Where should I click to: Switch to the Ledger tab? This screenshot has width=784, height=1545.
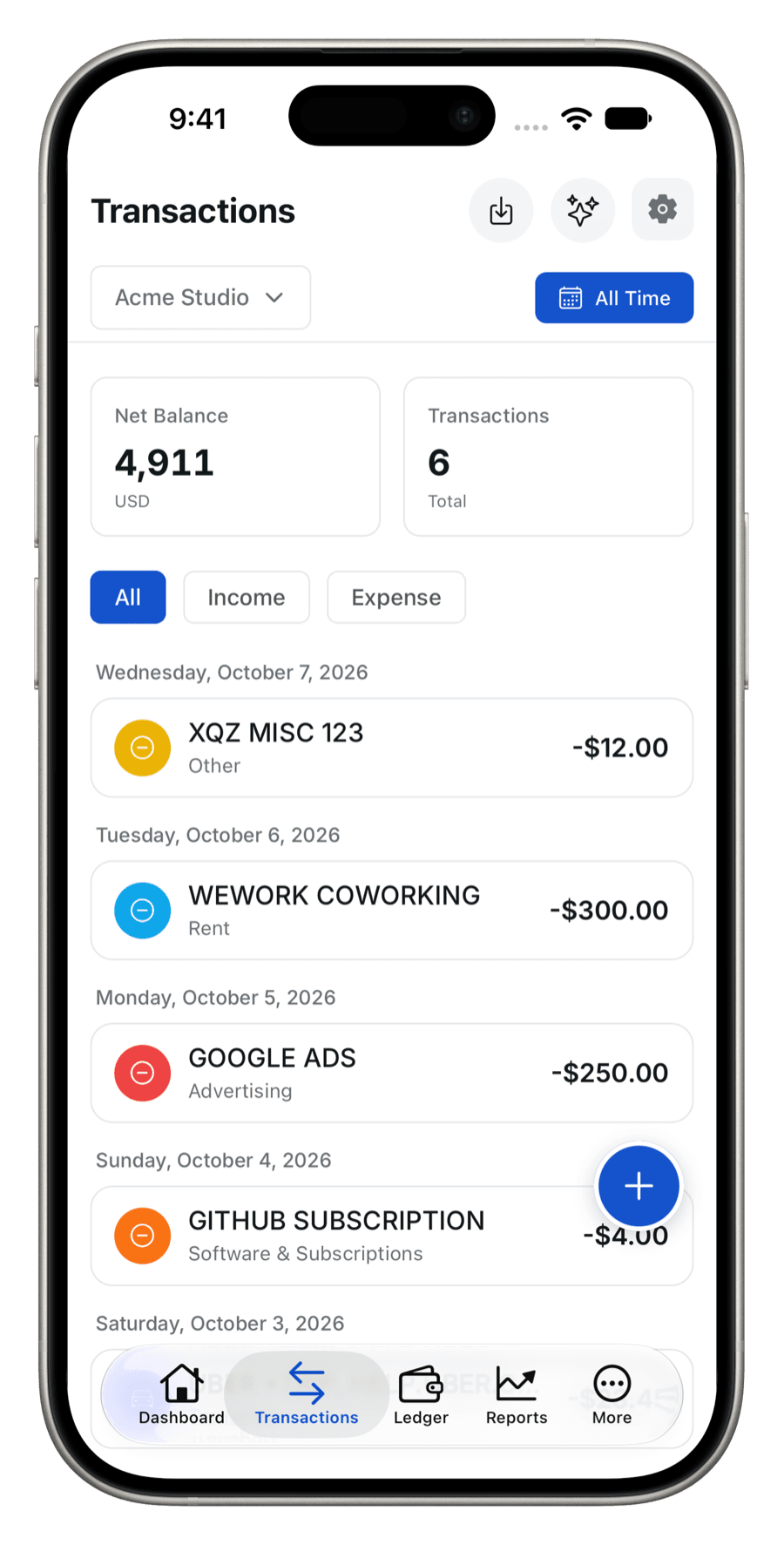click(x=421, y=1394)
